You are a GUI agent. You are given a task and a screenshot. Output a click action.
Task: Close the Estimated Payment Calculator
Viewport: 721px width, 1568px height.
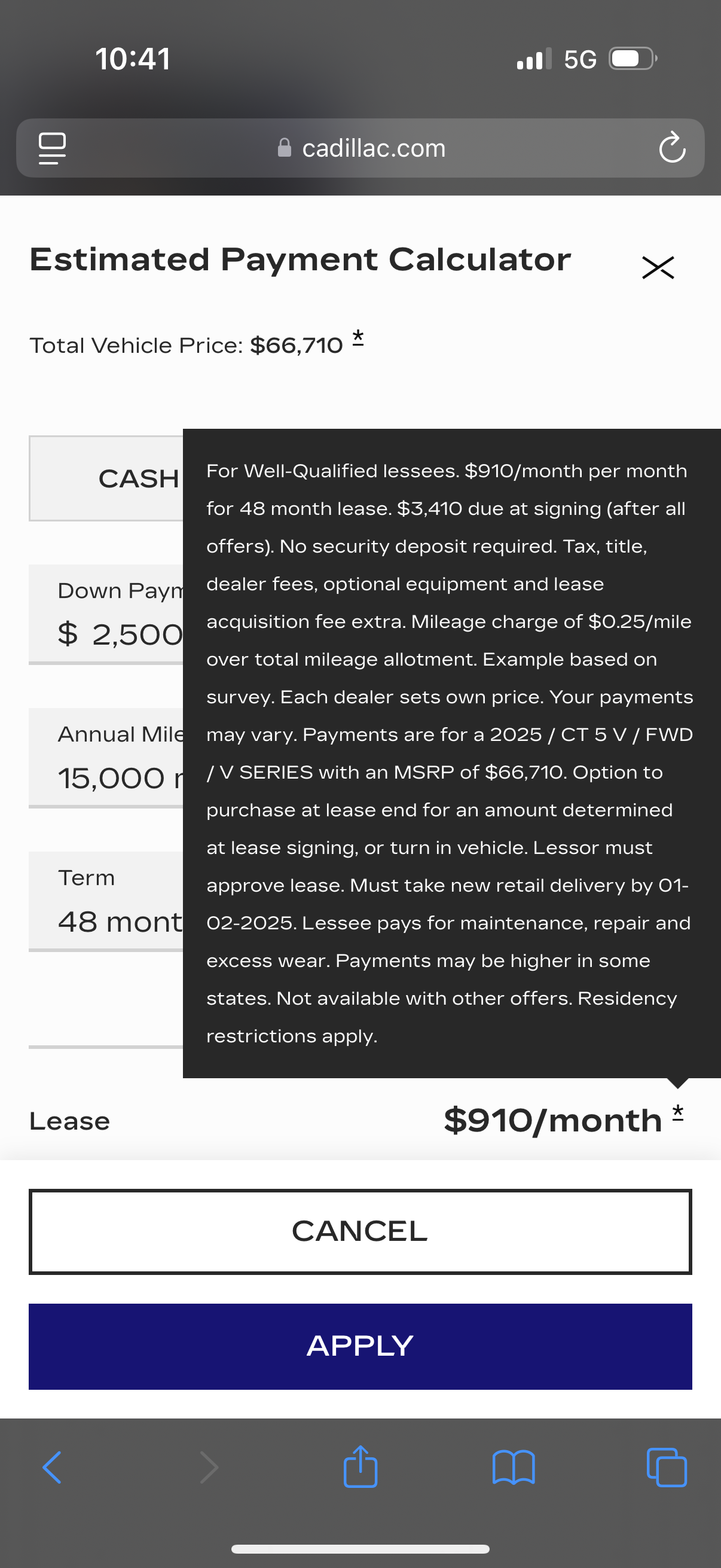[658, 267]
